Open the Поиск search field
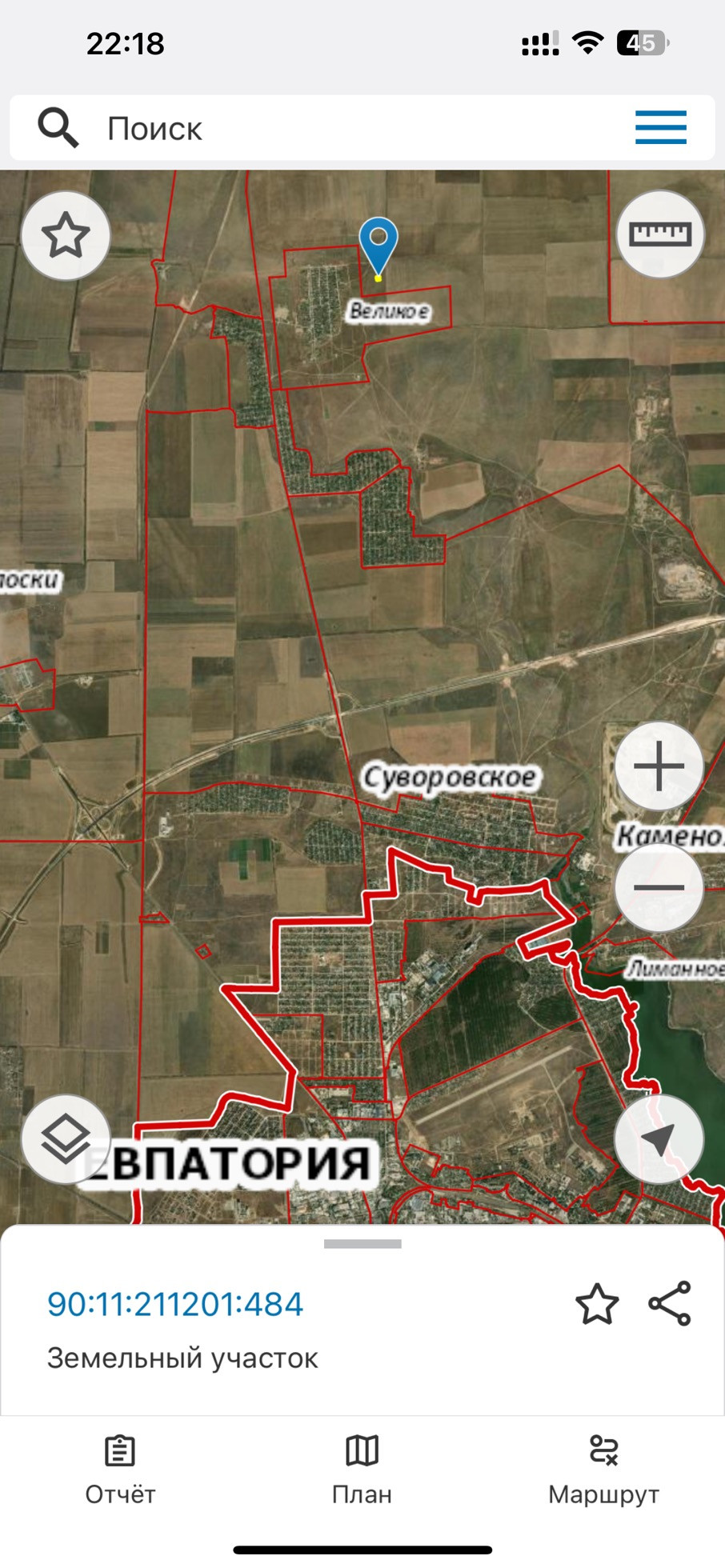 coord(320,128)
